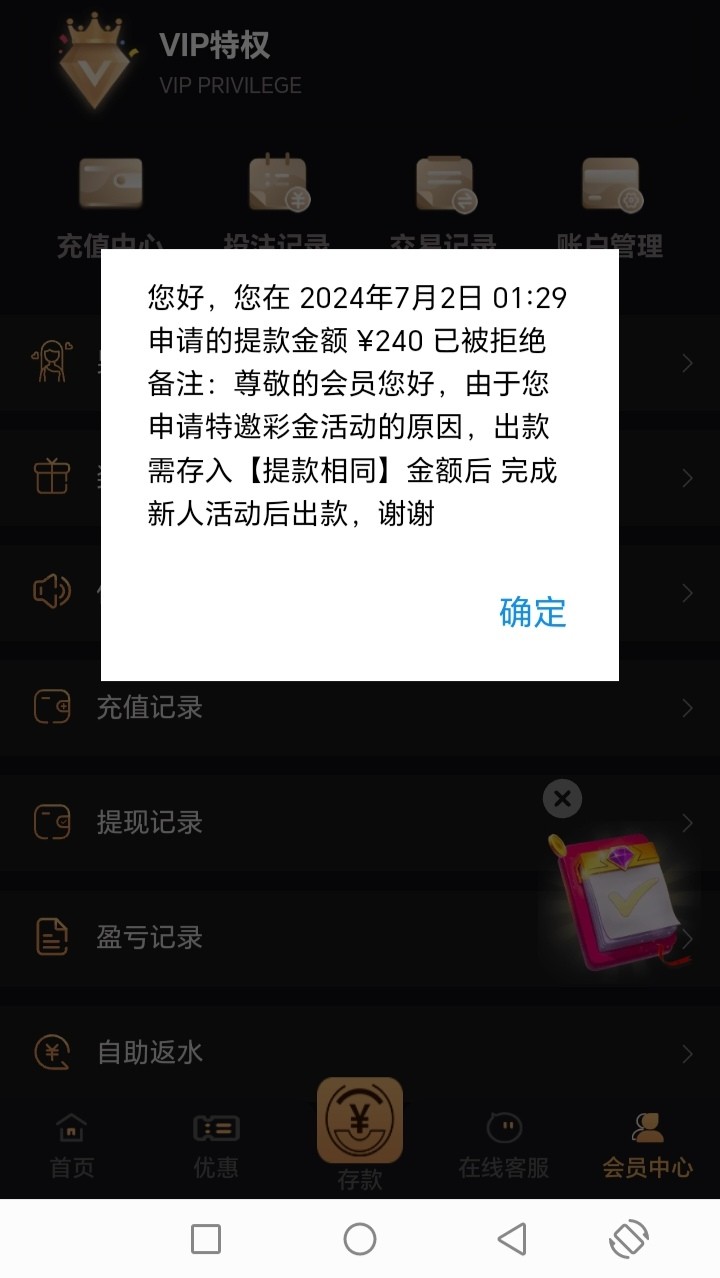Switch to 会员中心 tab

[x=647, y=1145]
